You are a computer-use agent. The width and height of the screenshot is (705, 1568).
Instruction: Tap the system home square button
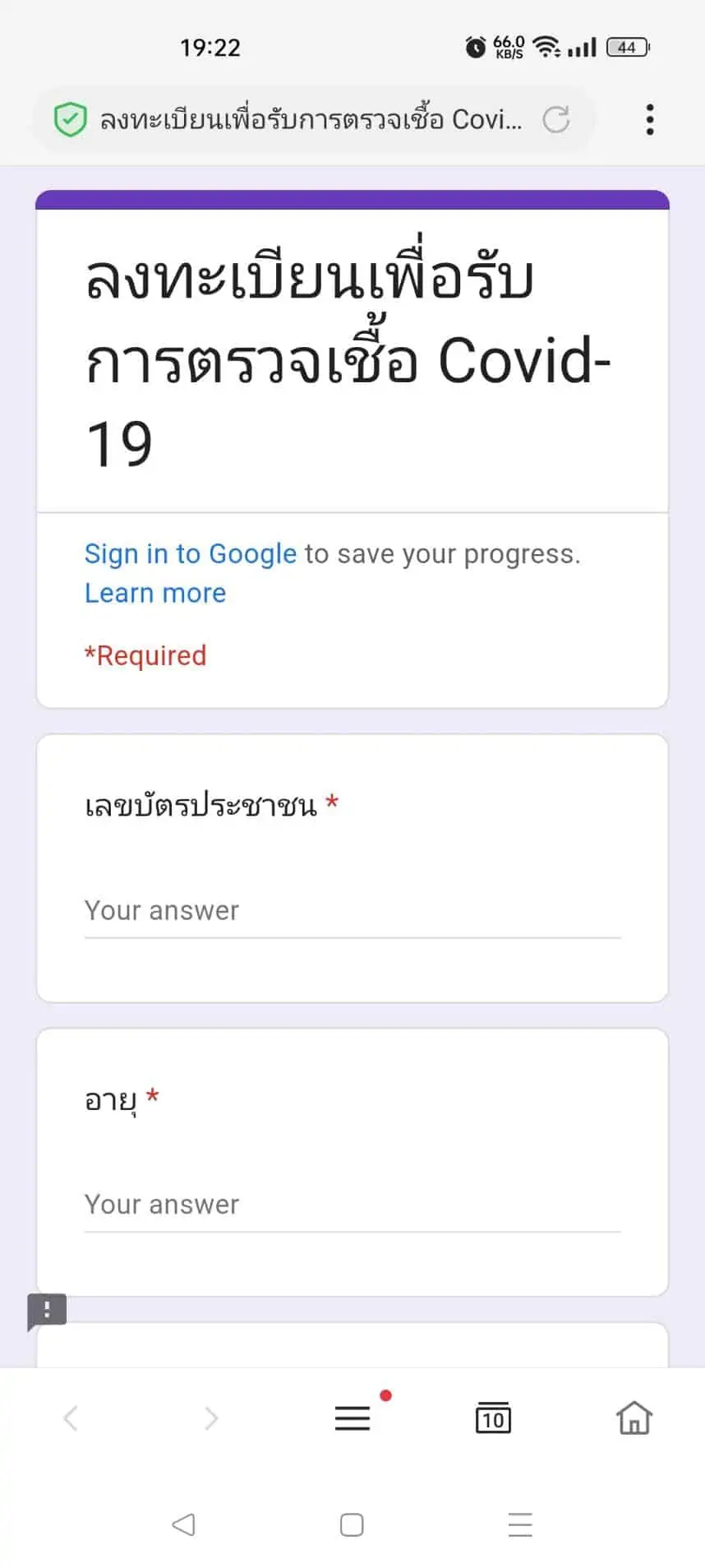(x=352, y=1525)
